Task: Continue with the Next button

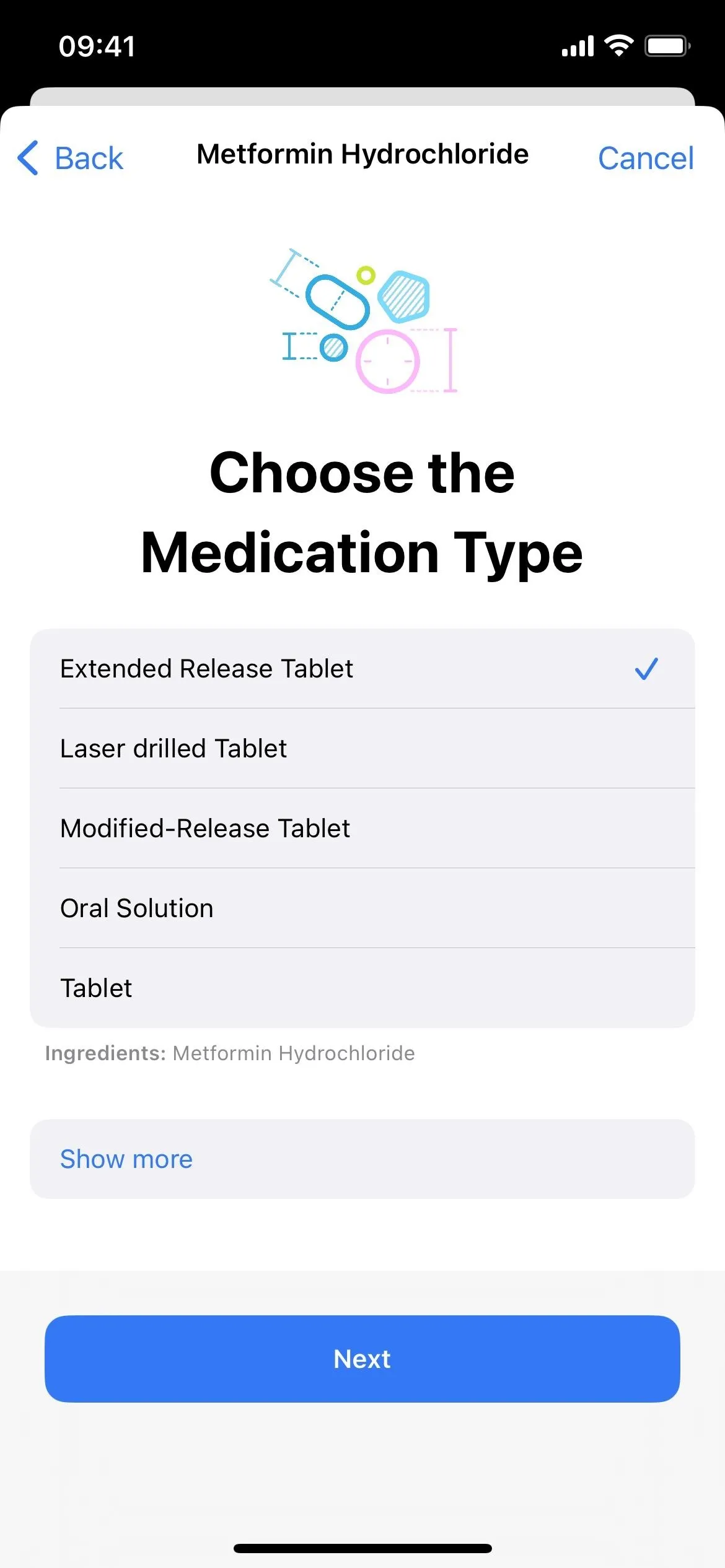Action: [x=362, y=1359]
